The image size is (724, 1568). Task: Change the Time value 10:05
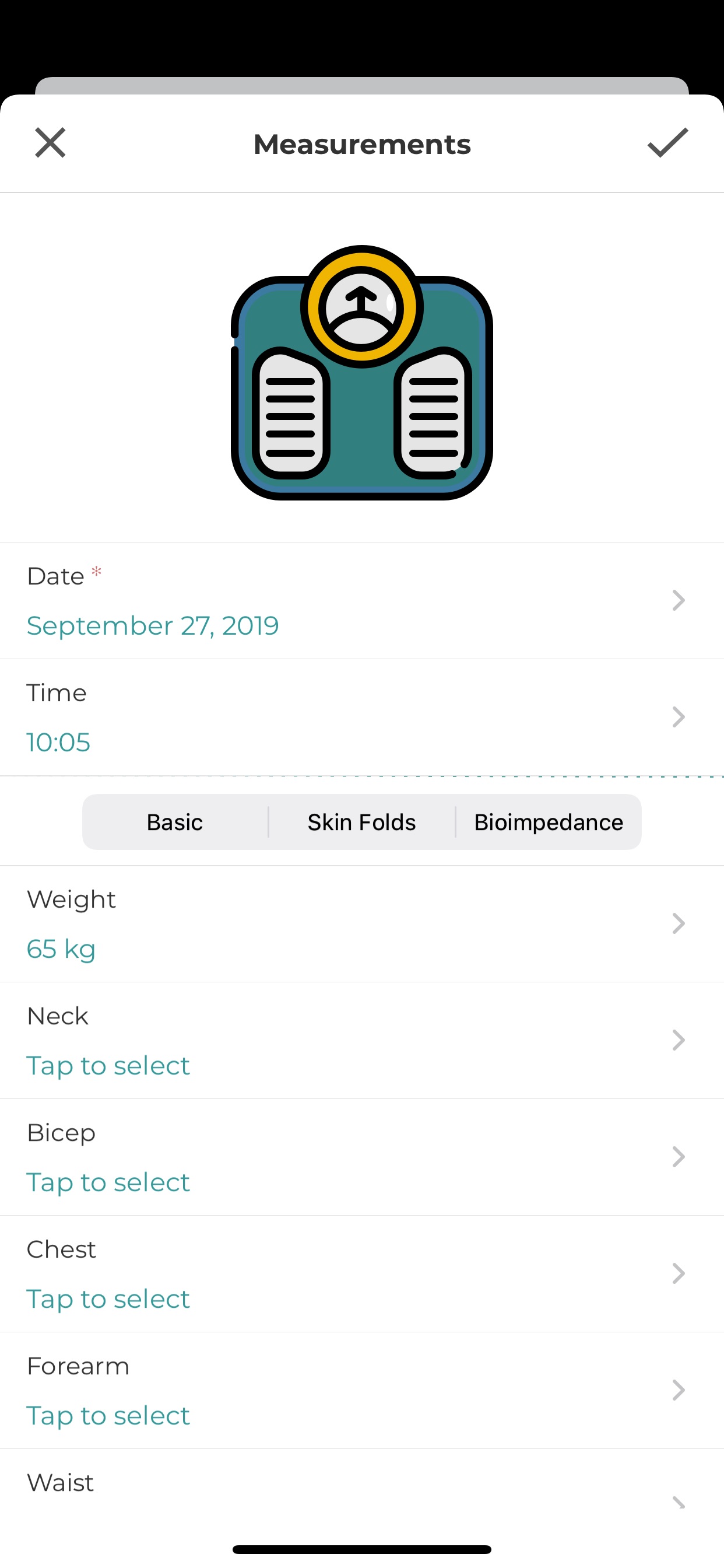coord(361,717)
